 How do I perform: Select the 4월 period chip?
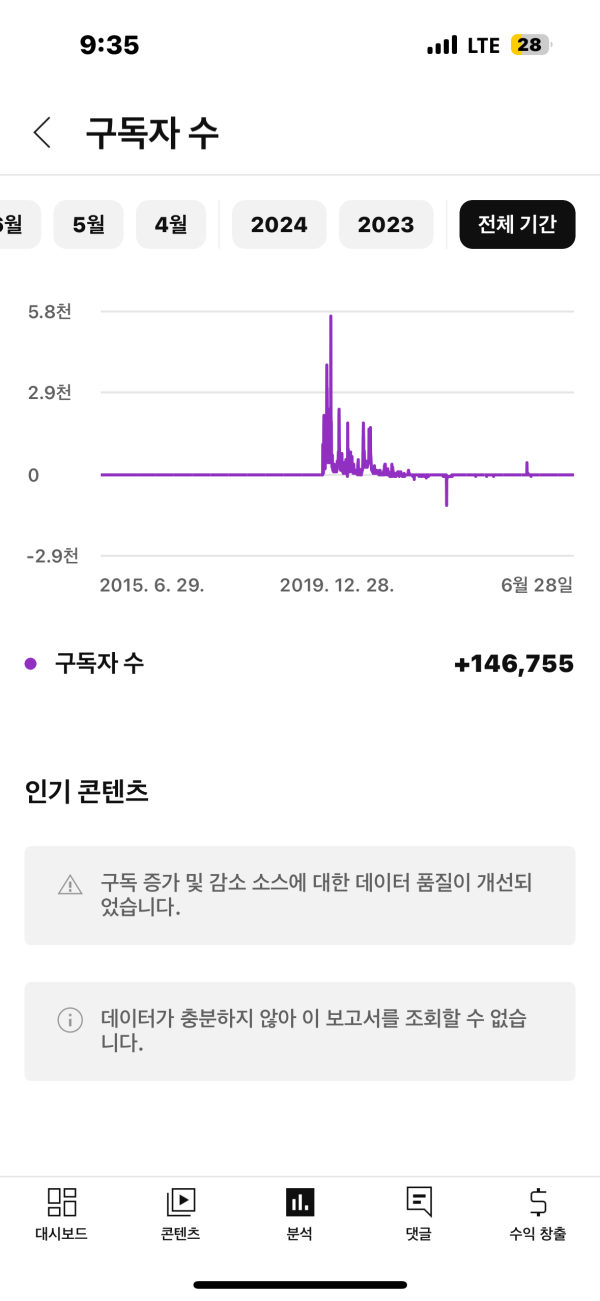171,224
